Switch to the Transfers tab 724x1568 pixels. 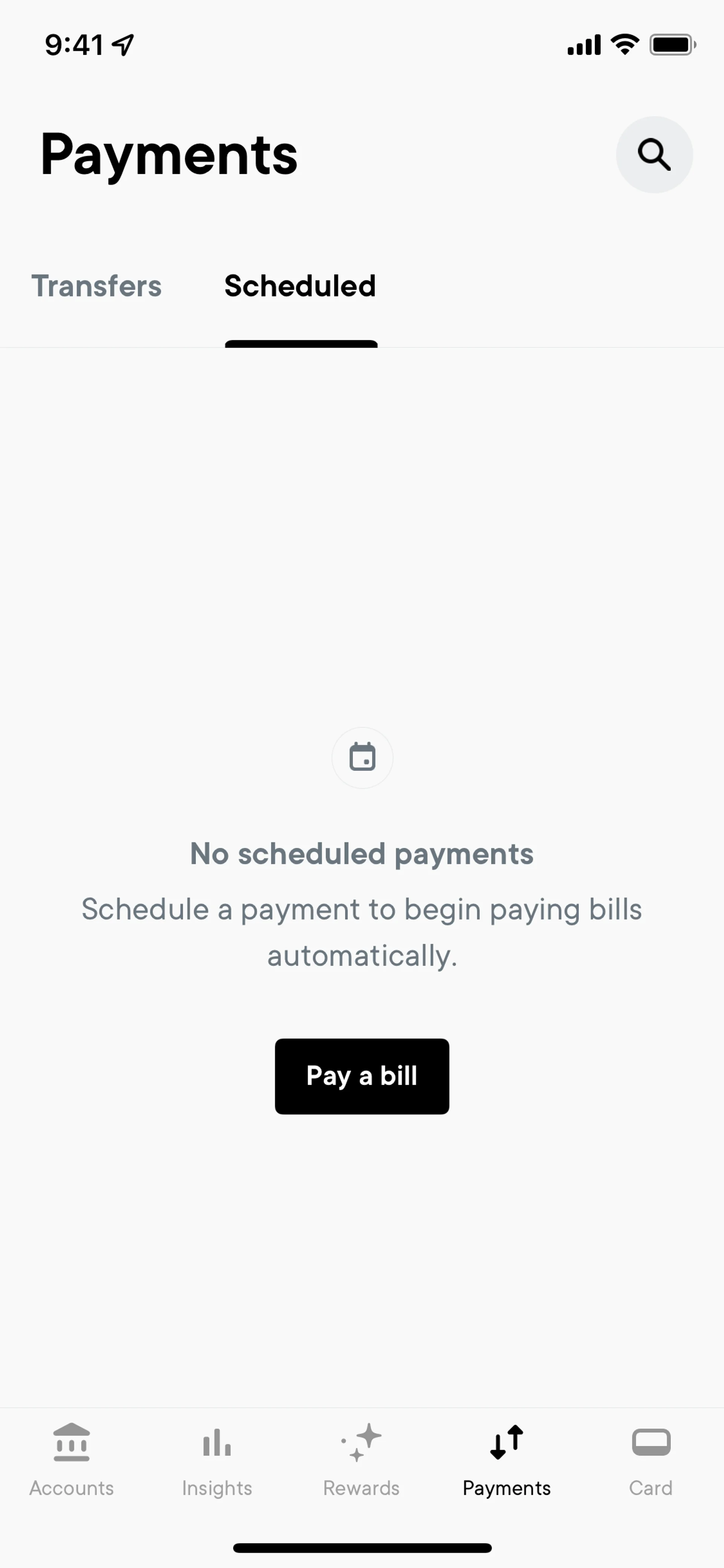click(x=96, y=286)
